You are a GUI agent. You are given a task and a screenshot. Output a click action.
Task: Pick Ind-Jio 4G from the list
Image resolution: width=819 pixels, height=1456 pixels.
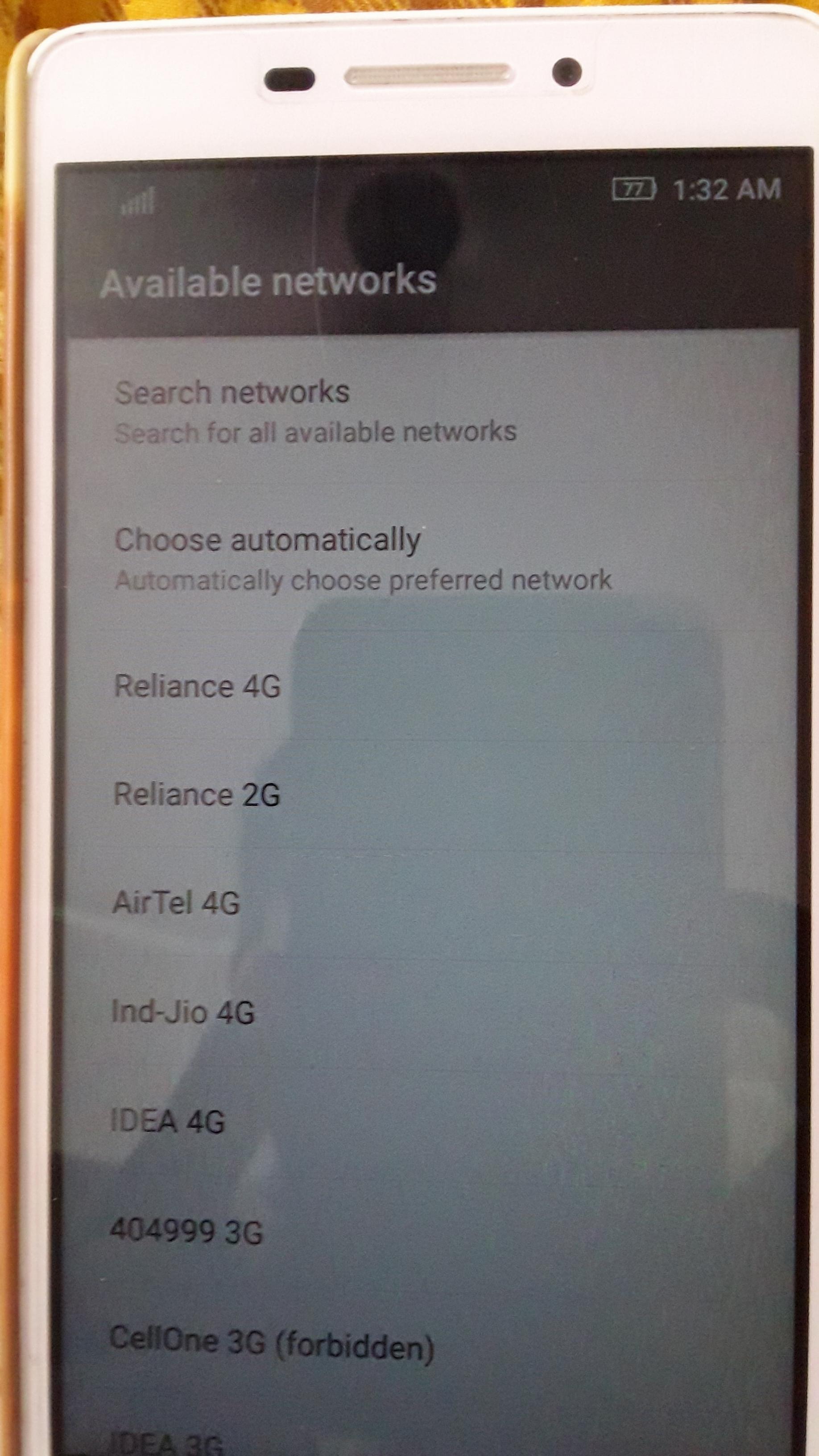(x=183, y=1012)
